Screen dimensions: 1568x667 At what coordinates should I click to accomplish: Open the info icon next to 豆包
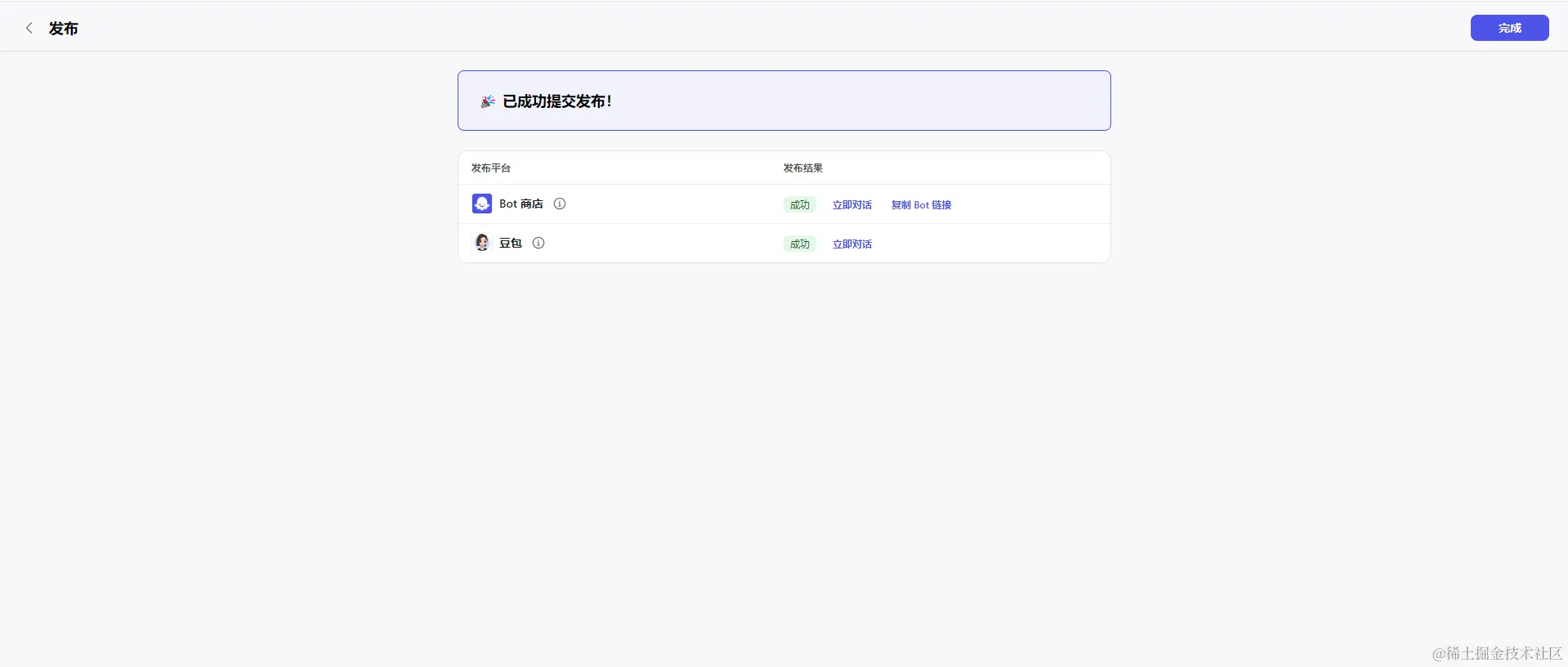[x=538, y=243]
